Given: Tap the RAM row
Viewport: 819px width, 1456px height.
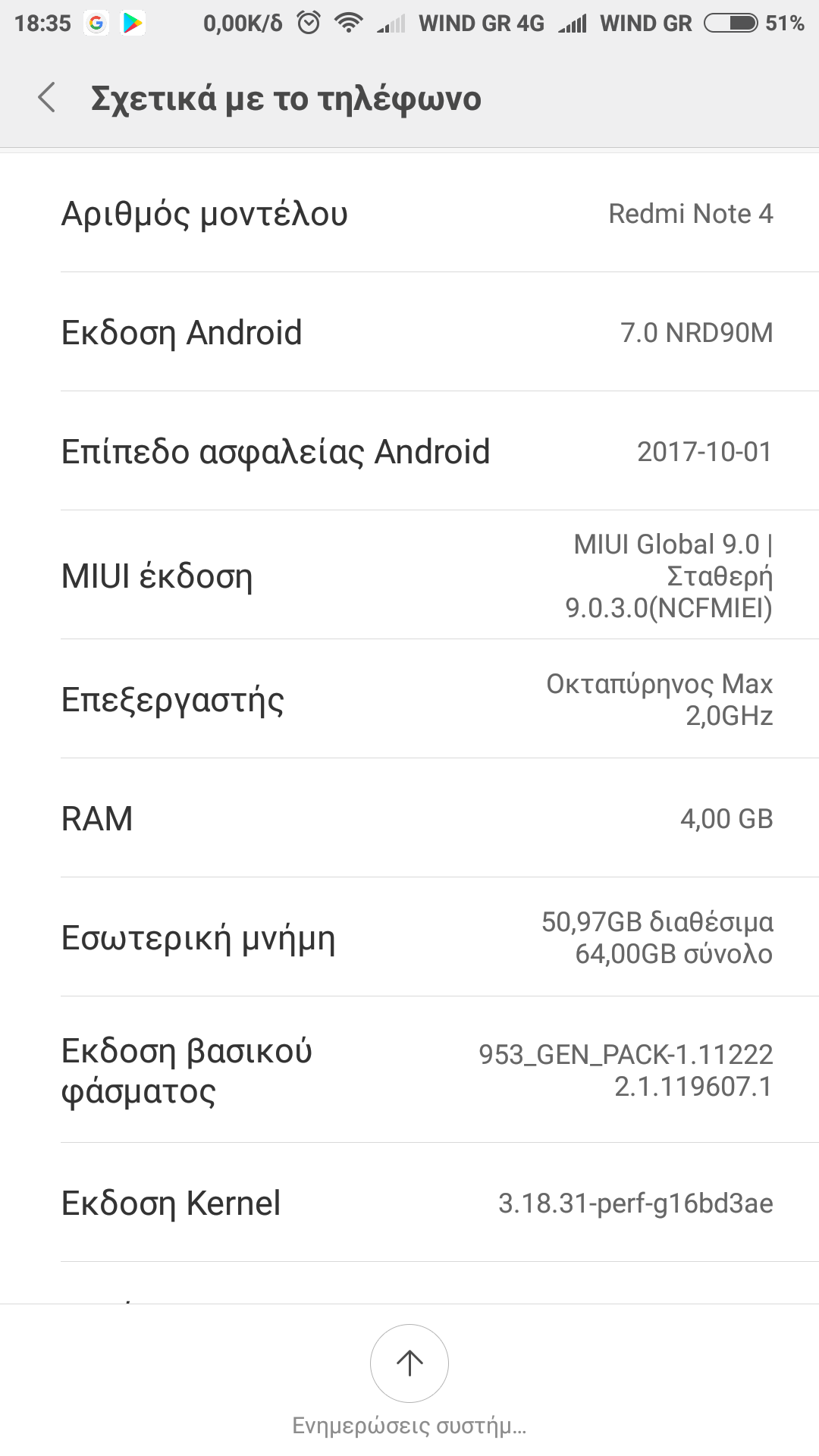Looking at the screenshot, I should 409,818.
